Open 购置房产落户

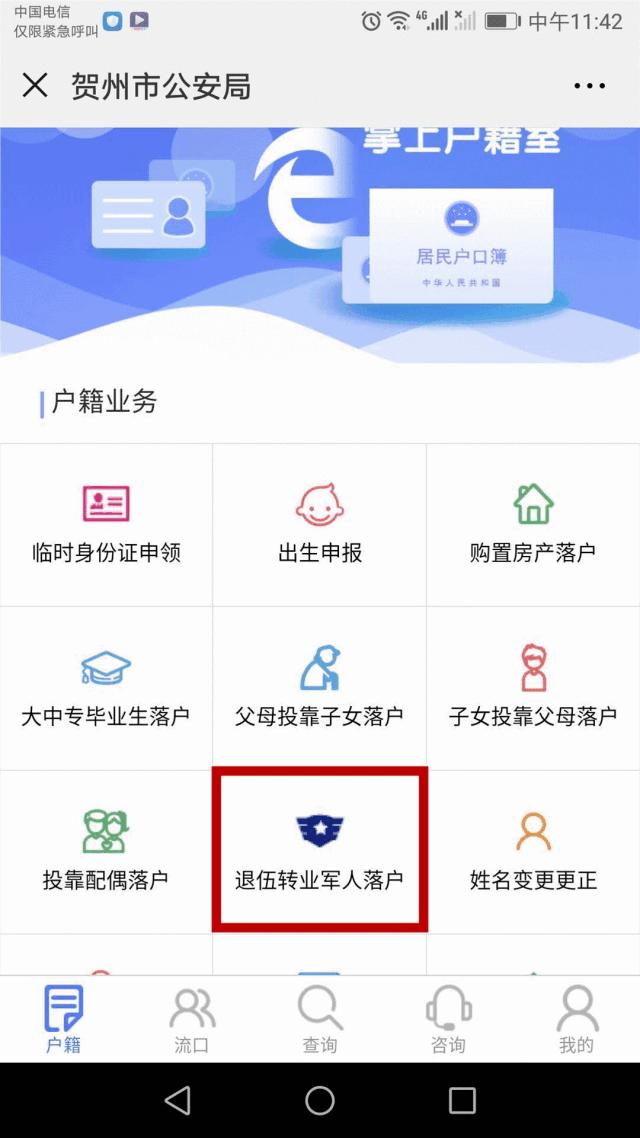pyautogui.click(x=533, y=525)
